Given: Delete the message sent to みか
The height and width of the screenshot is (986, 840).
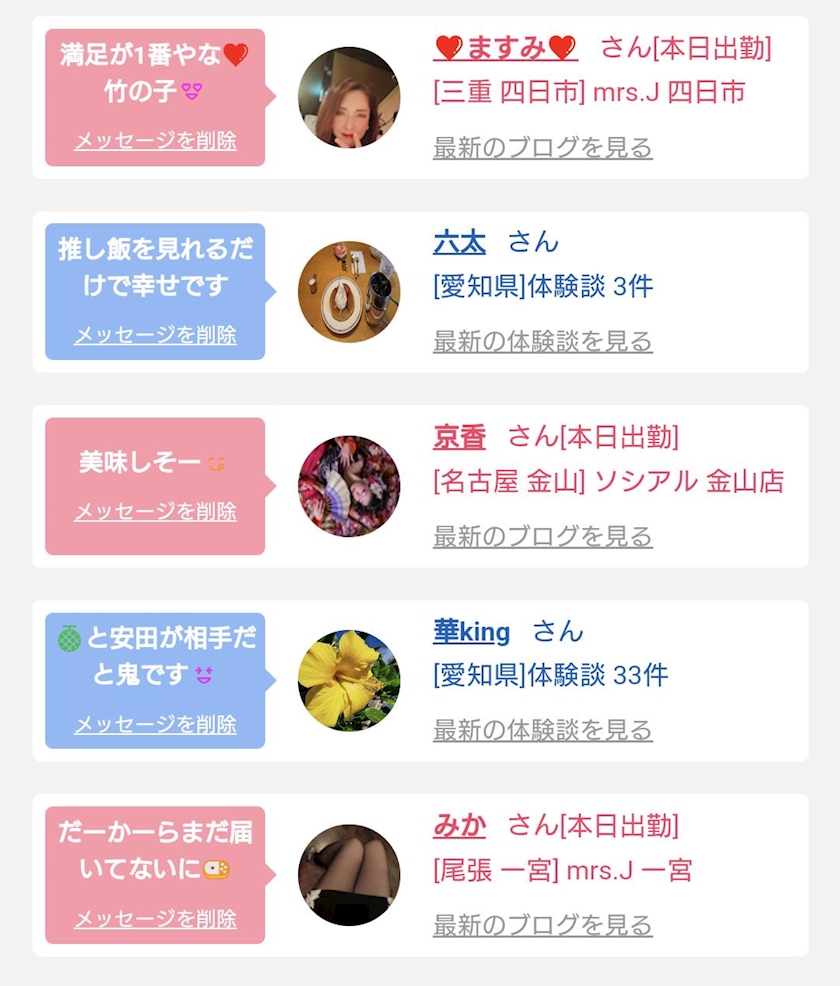Looking at the screenshot, I should (x=155, y=919).
